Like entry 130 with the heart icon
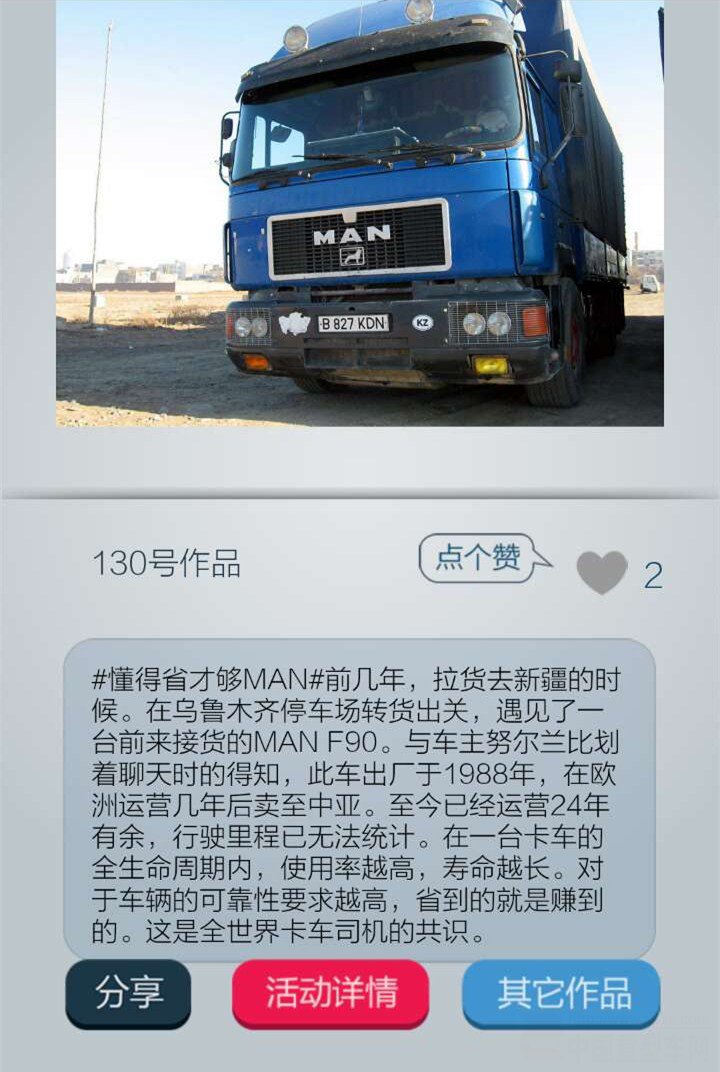The height and width of the screenshot is (1072, 720). (601, 573)
